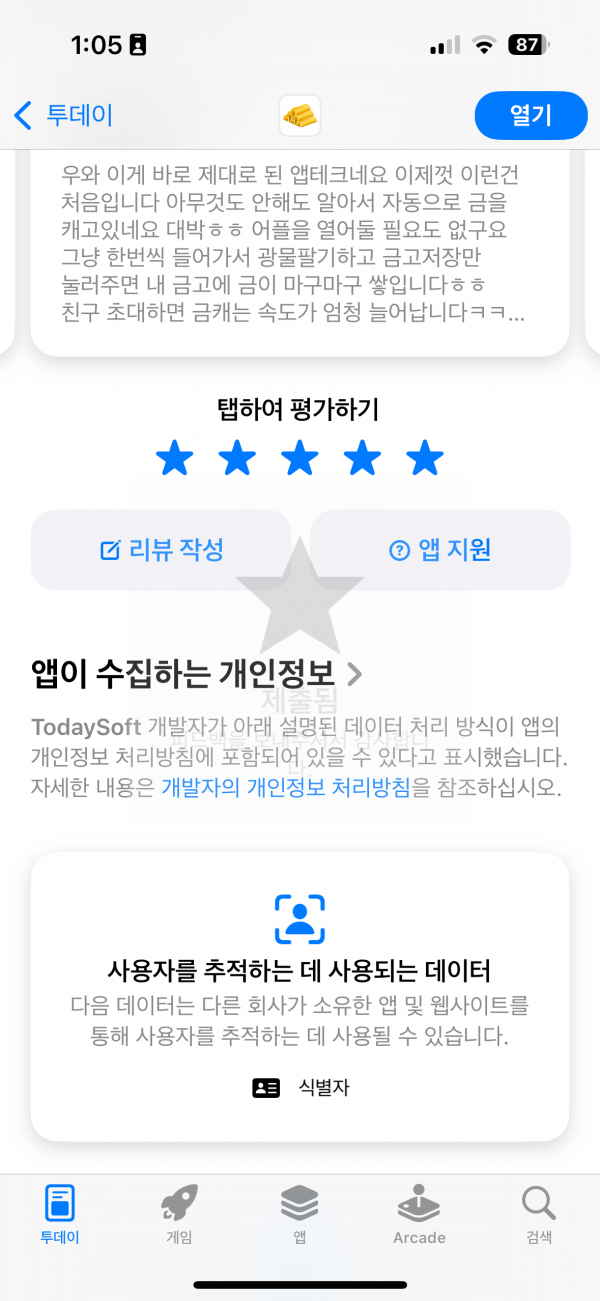The image size is (600, 1301).
Task: Switch to the Arcade tab
Action: (419, 1214)
